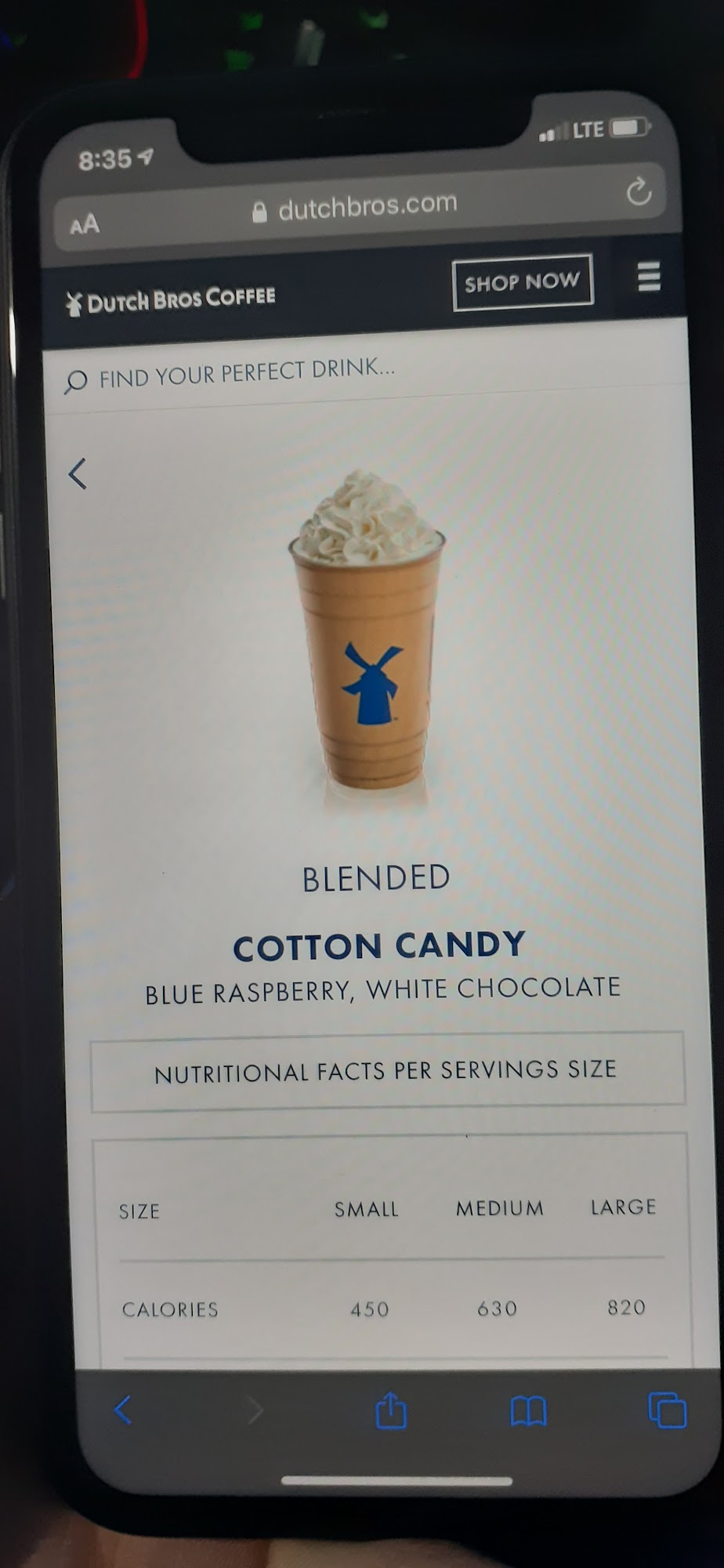The image size is (724, 1568).
Task: Open the Safari tabs overview
Action: point(667,1410)
